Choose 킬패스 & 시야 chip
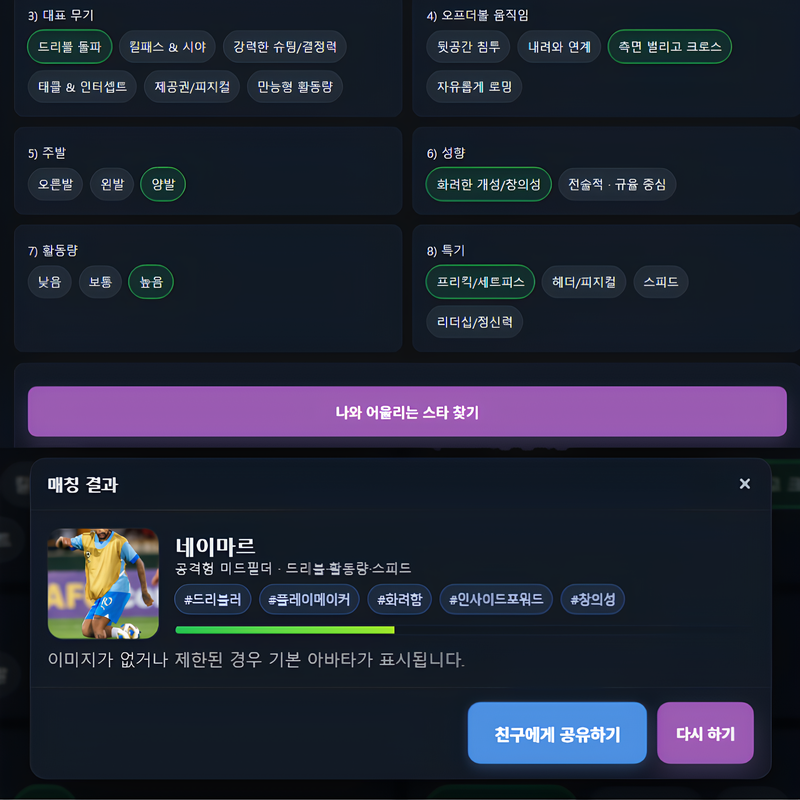 tap(166, 47)
